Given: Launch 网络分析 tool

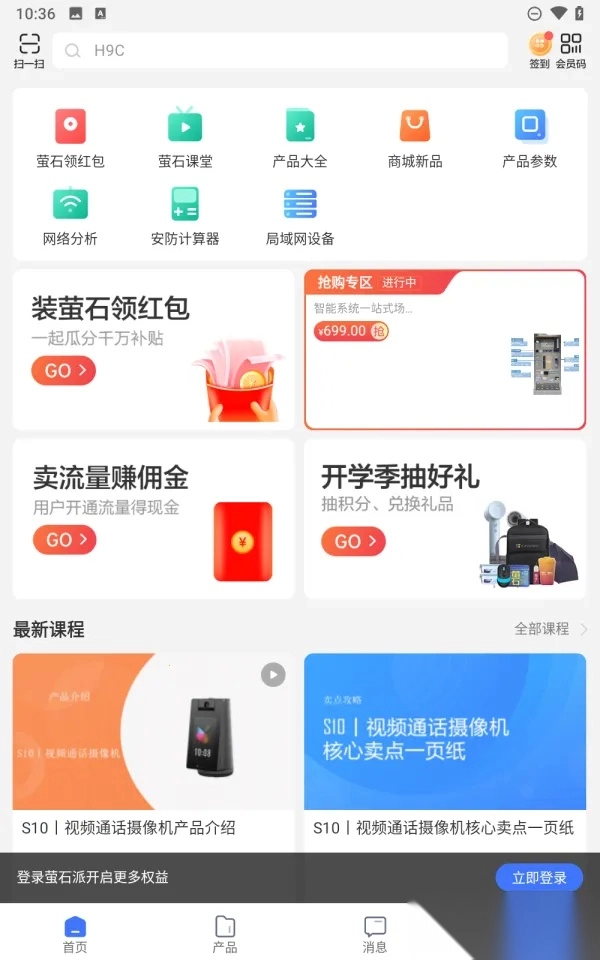Looking at the screenshot, I should click(x=70, y=215).
